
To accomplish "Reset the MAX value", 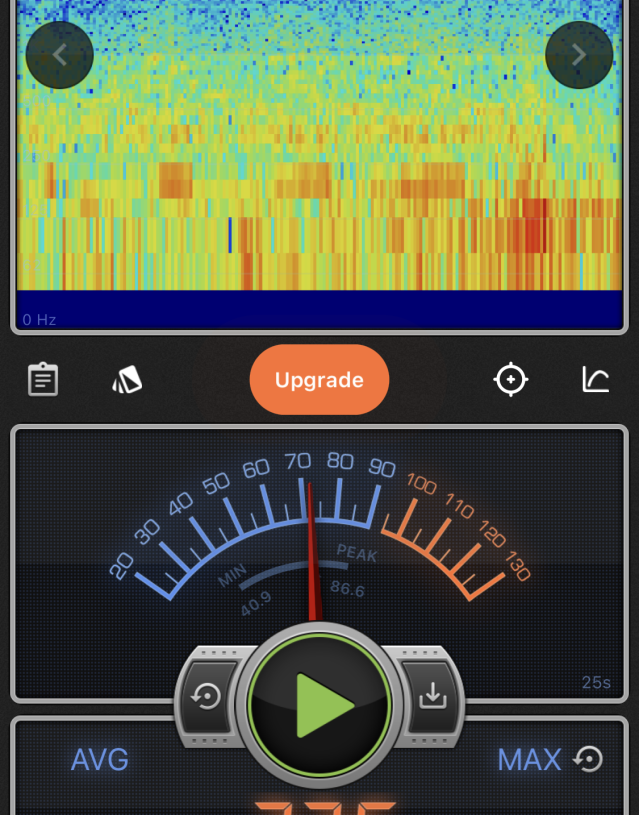I will [x=589, y=760].
